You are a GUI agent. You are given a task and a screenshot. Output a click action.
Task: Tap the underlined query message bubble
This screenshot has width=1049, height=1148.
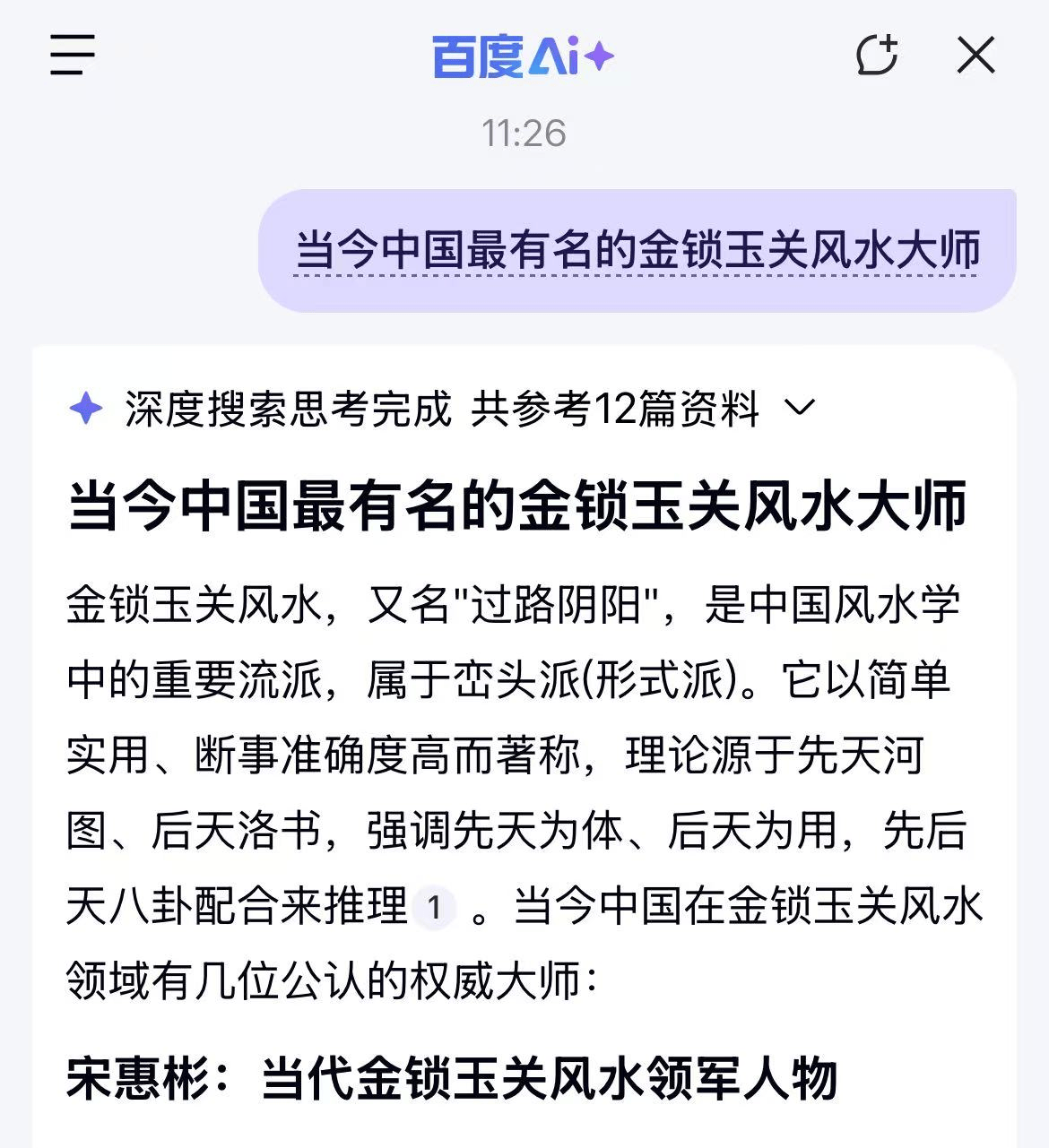(637, 250)
